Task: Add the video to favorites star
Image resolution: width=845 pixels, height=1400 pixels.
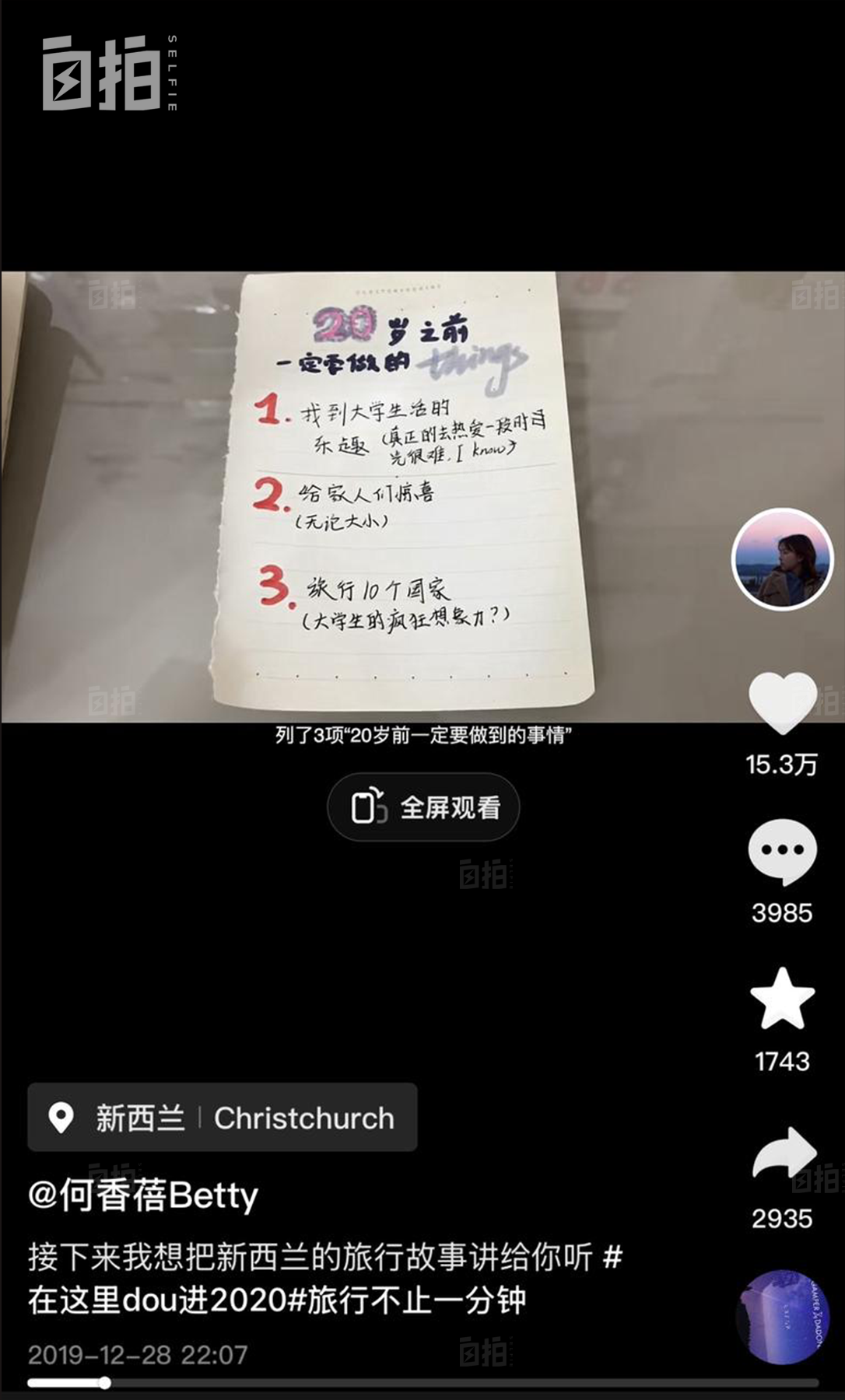Action: (782, 999)
